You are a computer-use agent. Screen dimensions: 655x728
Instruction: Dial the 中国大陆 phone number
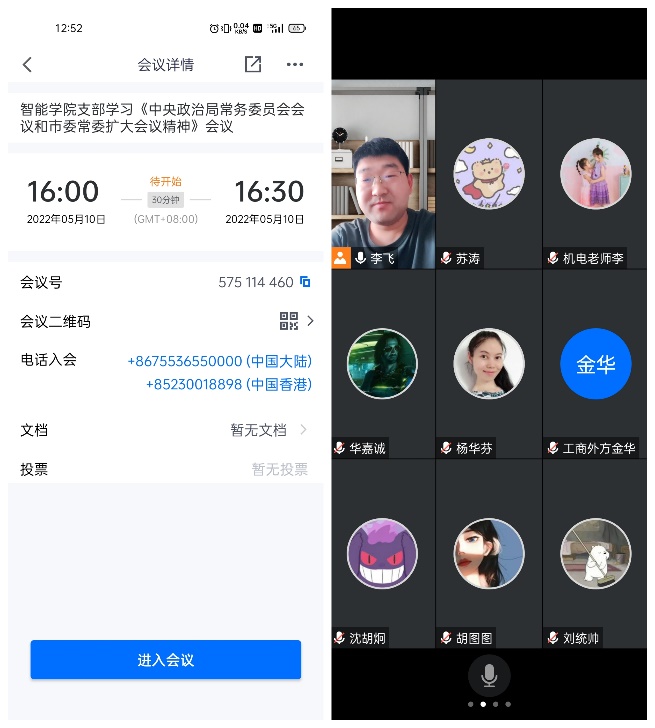(219, 361)
